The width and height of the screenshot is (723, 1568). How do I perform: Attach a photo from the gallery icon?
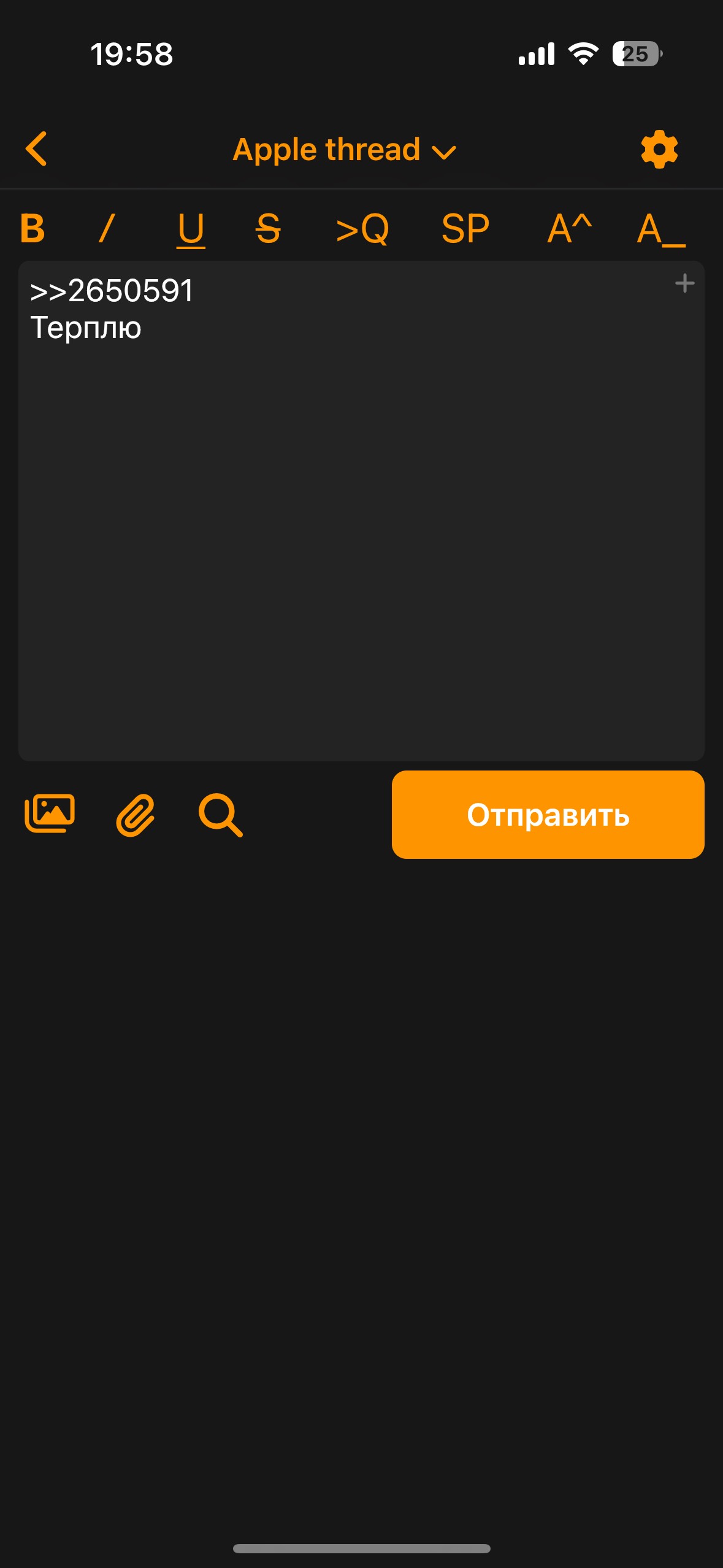50,813
